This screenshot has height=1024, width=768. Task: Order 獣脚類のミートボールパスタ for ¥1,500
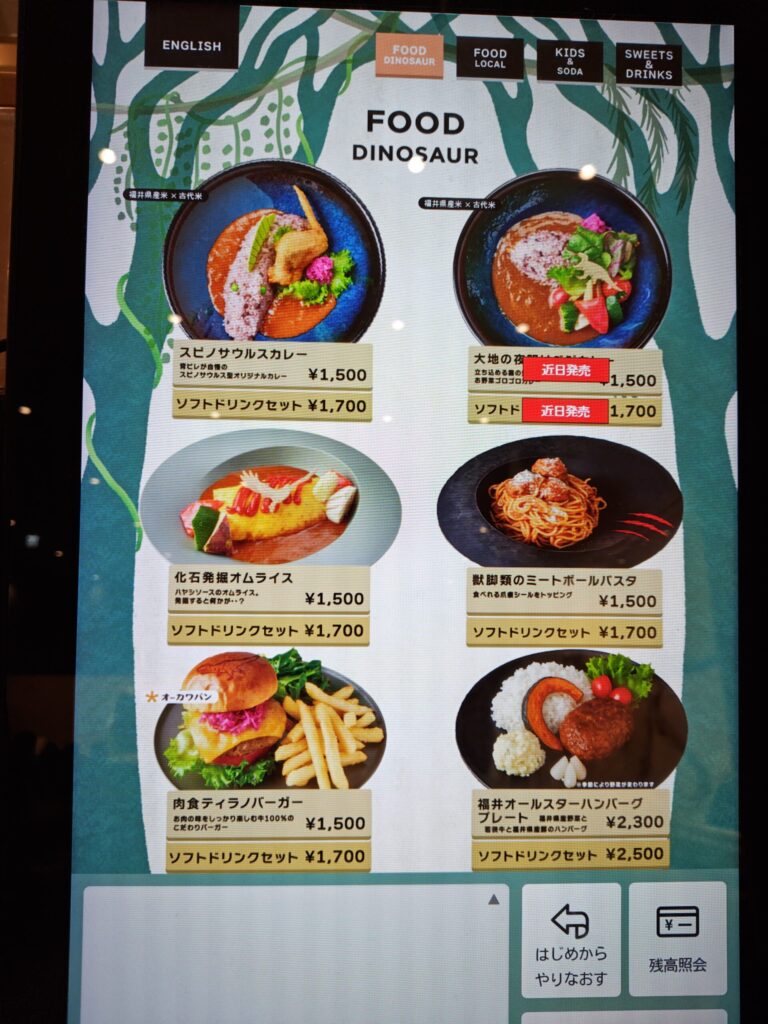click(x=564, y=591)
